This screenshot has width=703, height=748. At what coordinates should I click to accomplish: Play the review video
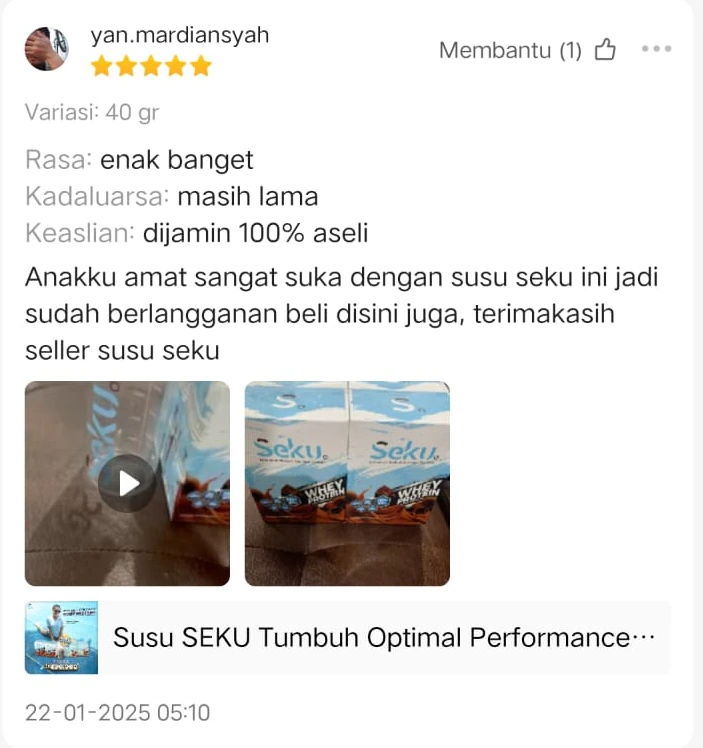click(x=127, y=483)
